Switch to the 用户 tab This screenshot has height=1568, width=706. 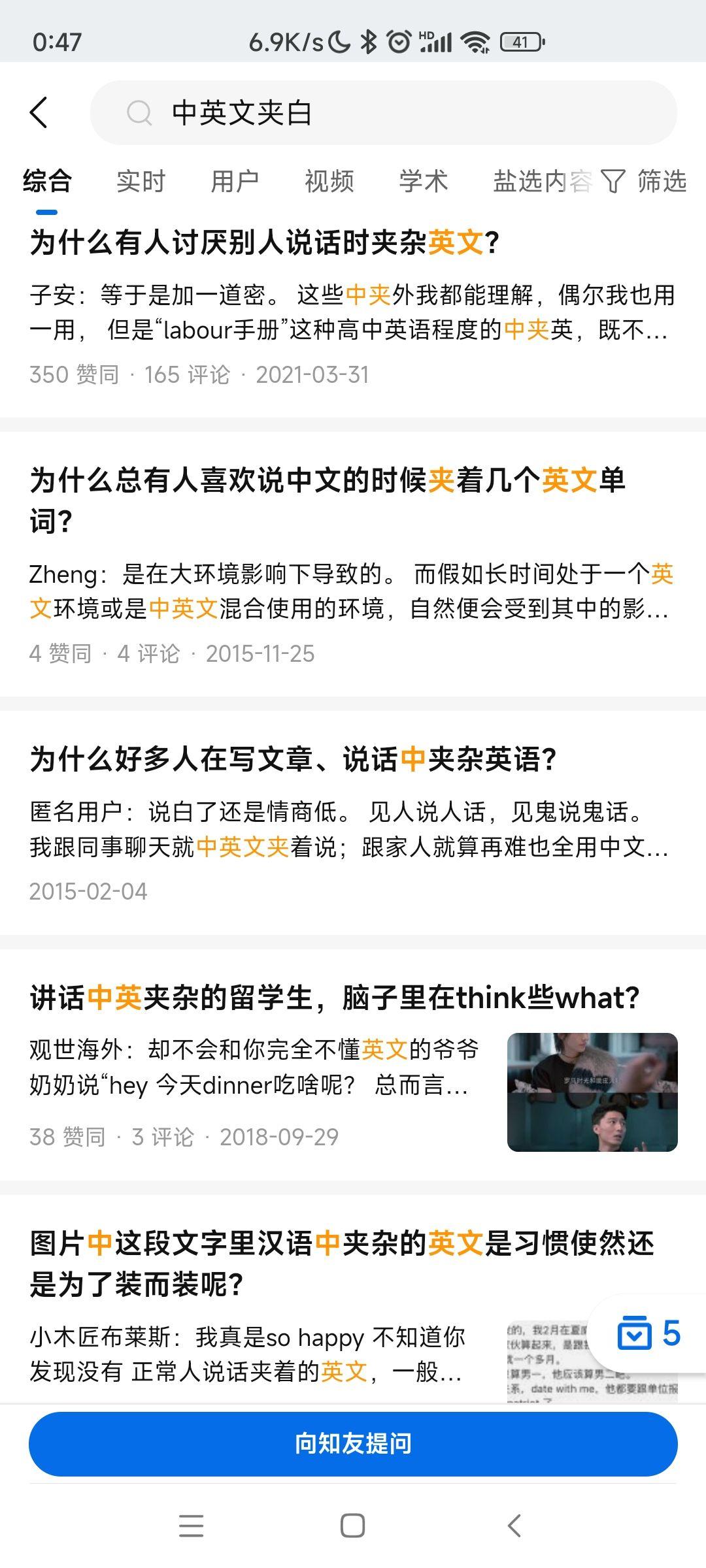coord(235,181)
